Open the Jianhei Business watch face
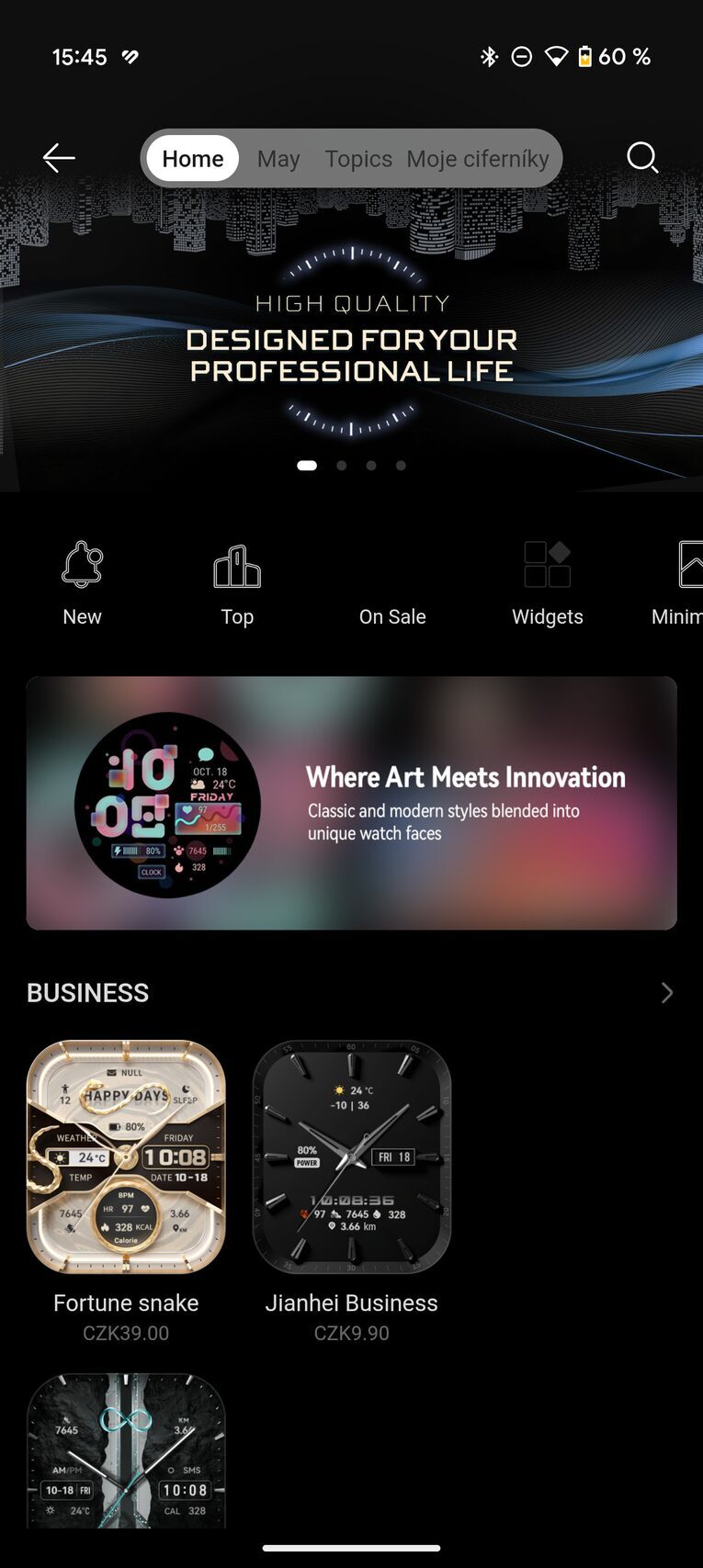This screenshot has width=703, height=1568. (x=351, y=1157)
